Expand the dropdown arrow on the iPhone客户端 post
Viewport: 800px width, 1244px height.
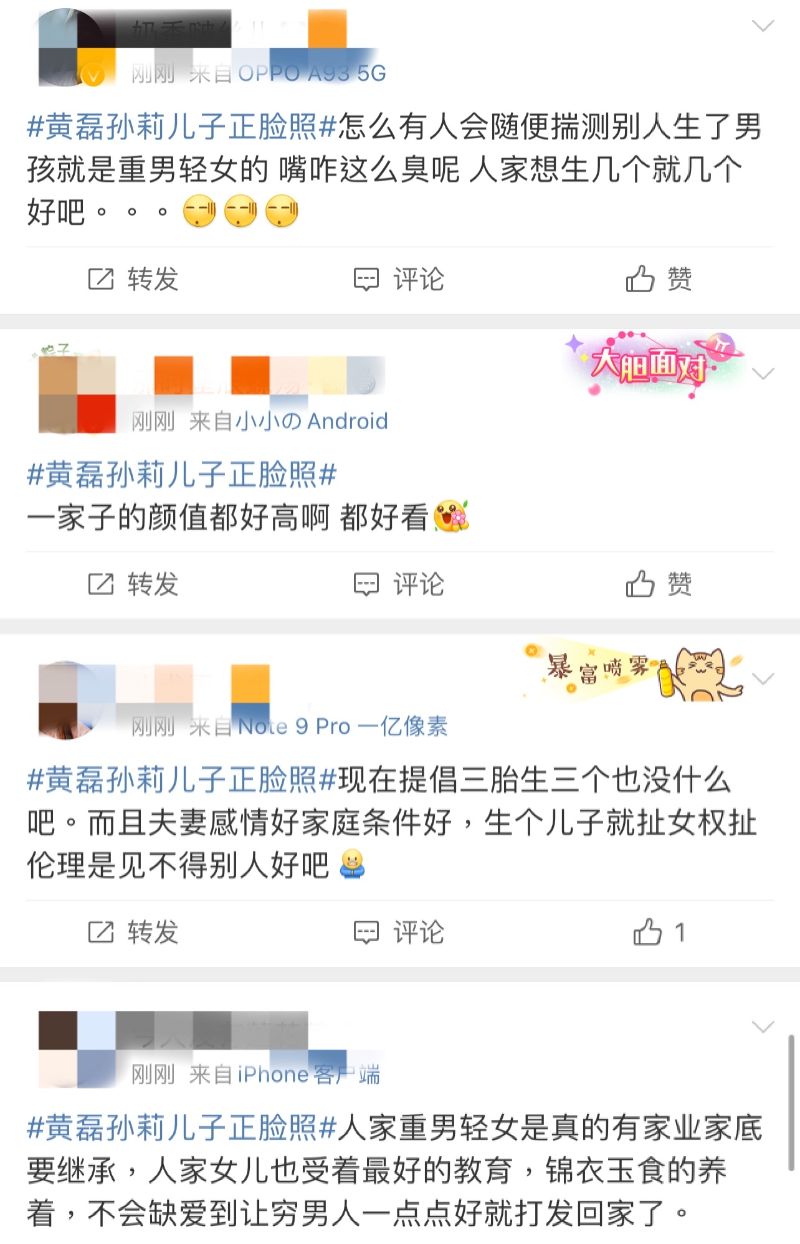(x=763, y=1027)
